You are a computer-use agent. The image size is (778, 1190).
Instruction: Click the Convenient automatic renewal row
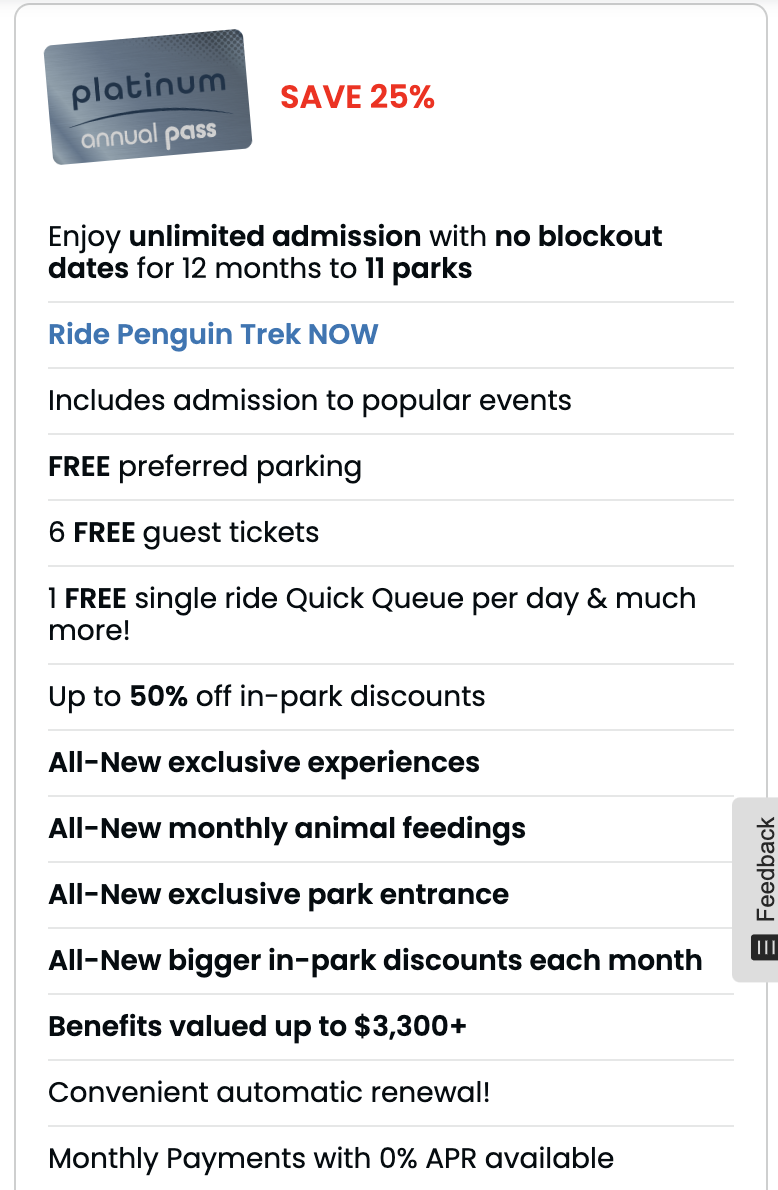[268, 1092]
